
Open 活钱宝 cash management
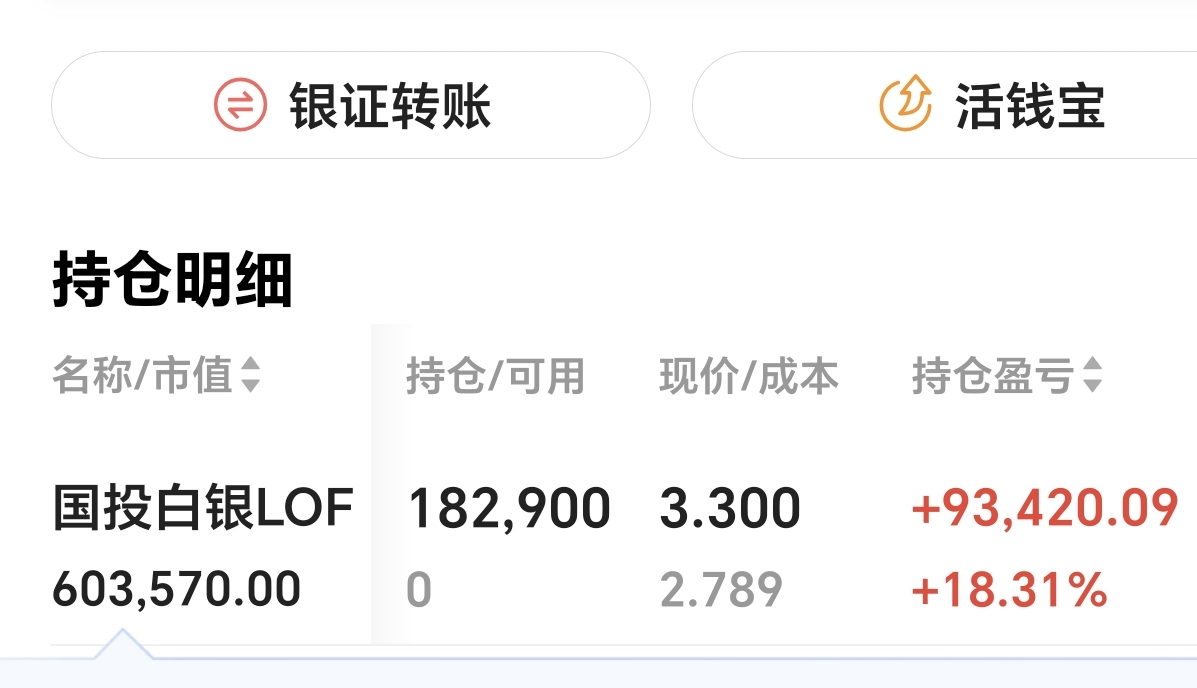pos(990,105)
